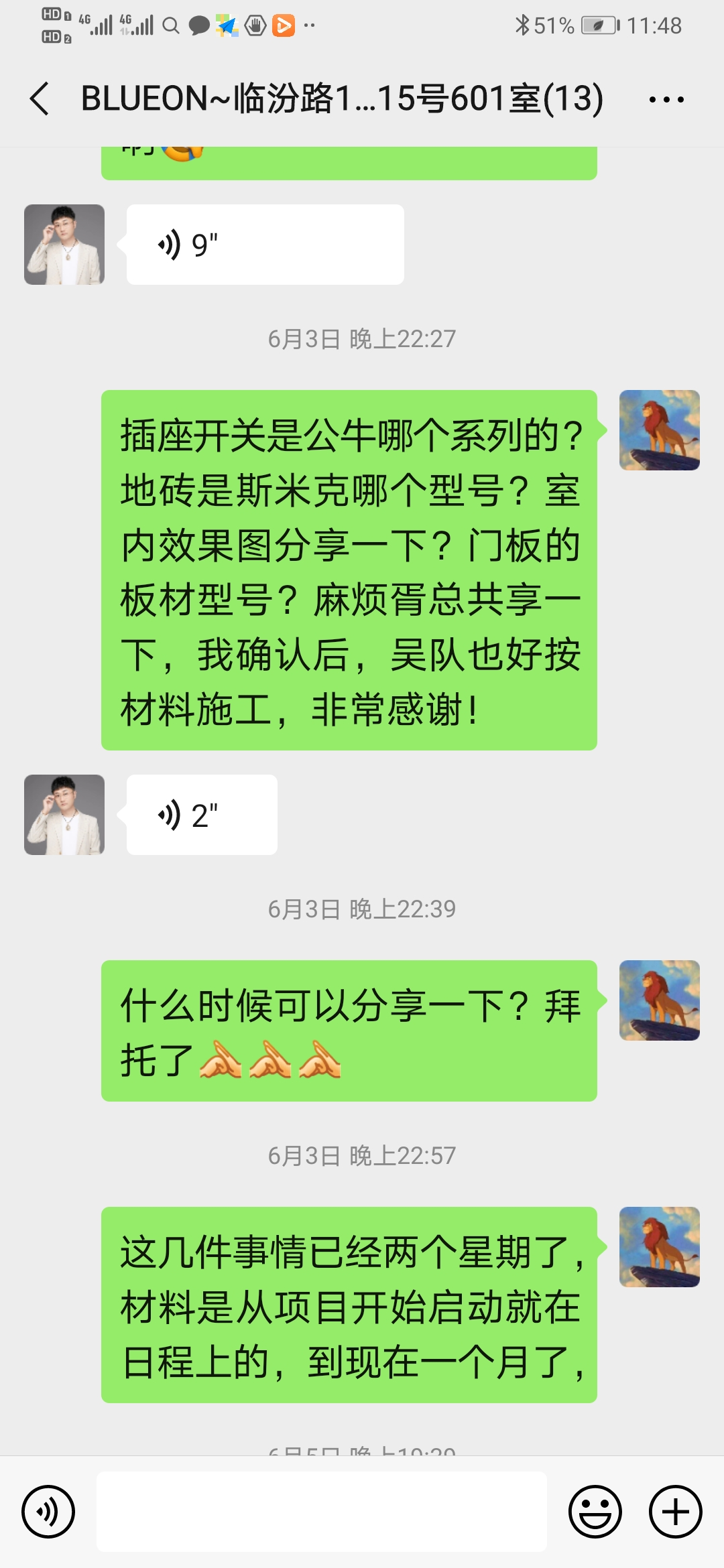This screenshot has height=1568, width=724.
Task: Play the 2-second voice message
Action: tap(202, 815)
